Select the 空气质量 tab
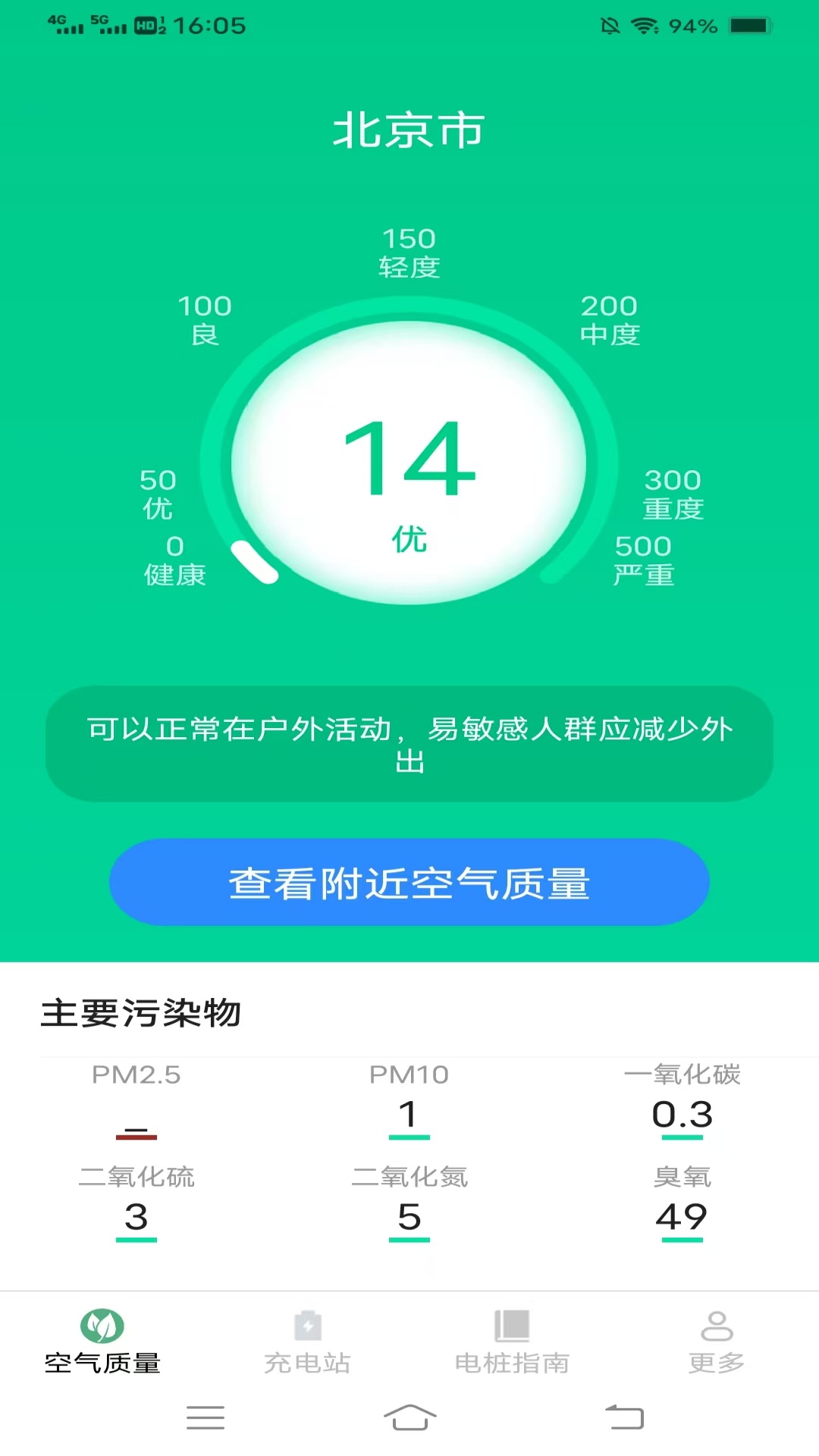The image size is (819, 1456). click(102, 1343)
